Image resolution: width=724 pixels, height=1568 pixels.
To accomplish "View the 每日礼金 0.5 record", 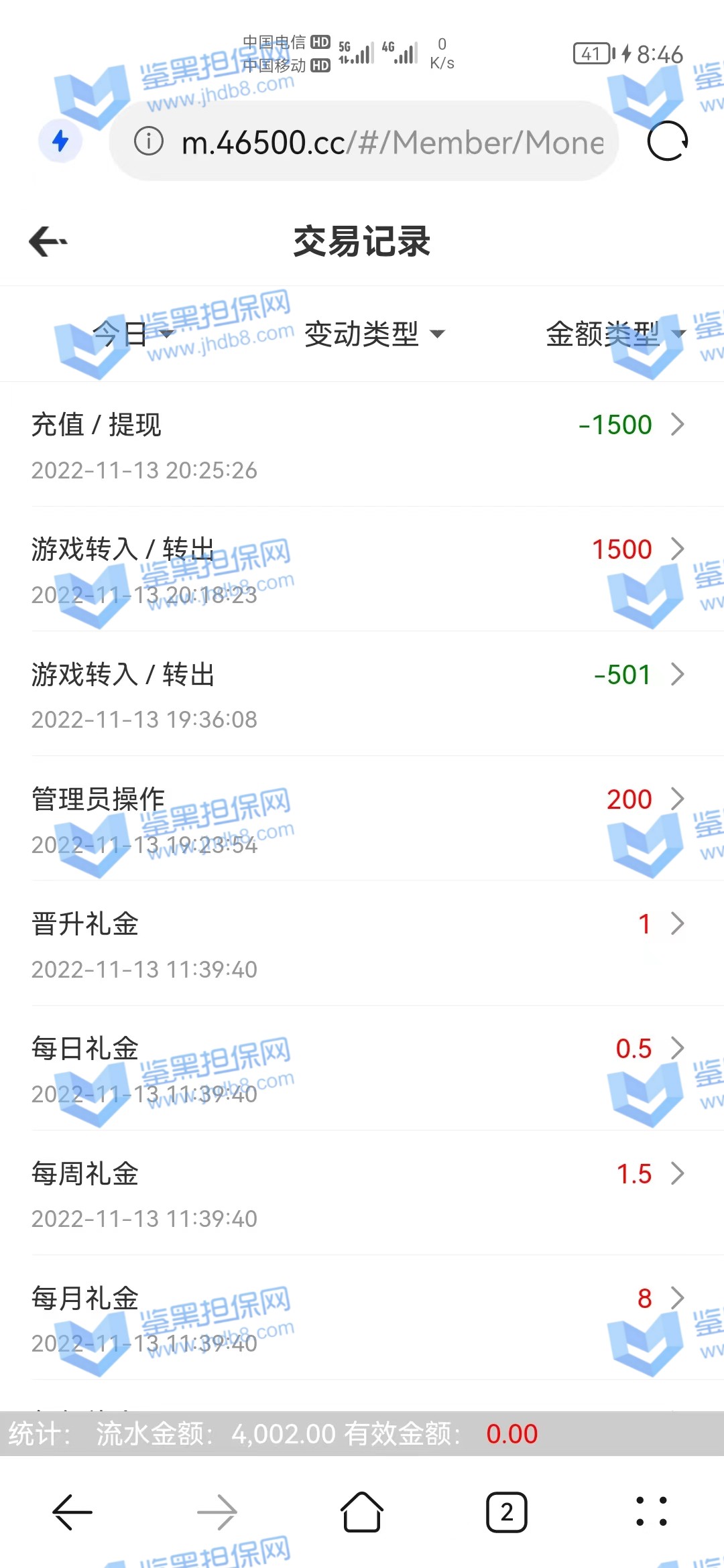I will [362, 1069].
